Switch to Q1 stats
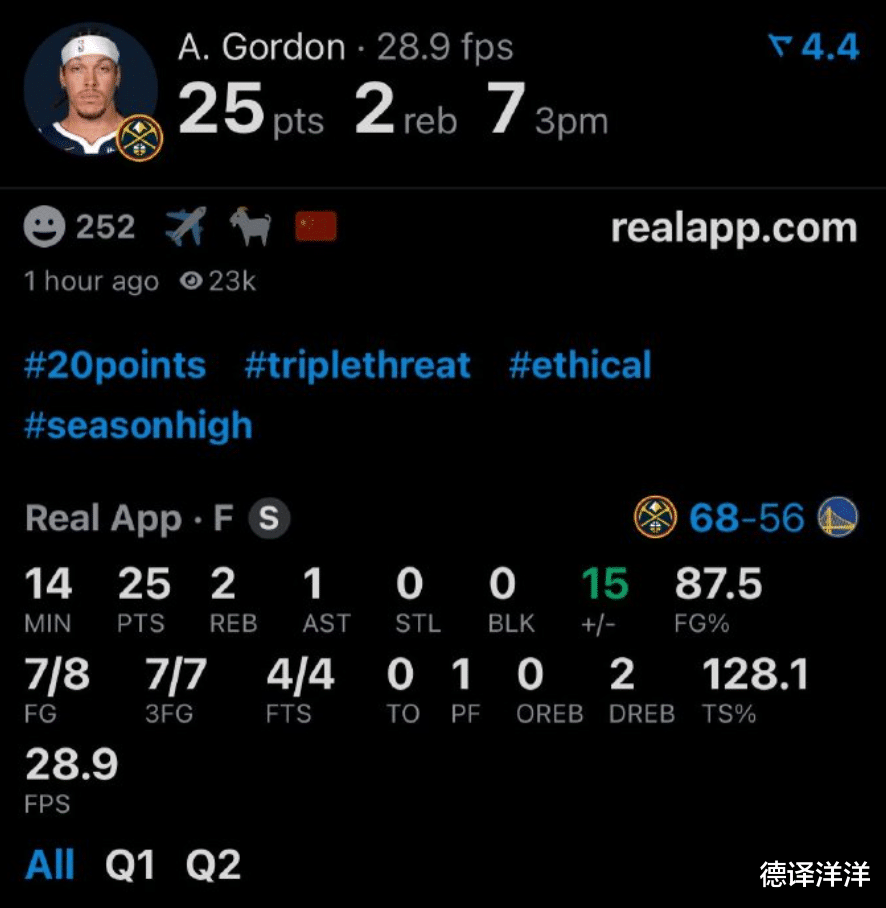This screenshot has height=908, width=886. click(x=130, y=865)
